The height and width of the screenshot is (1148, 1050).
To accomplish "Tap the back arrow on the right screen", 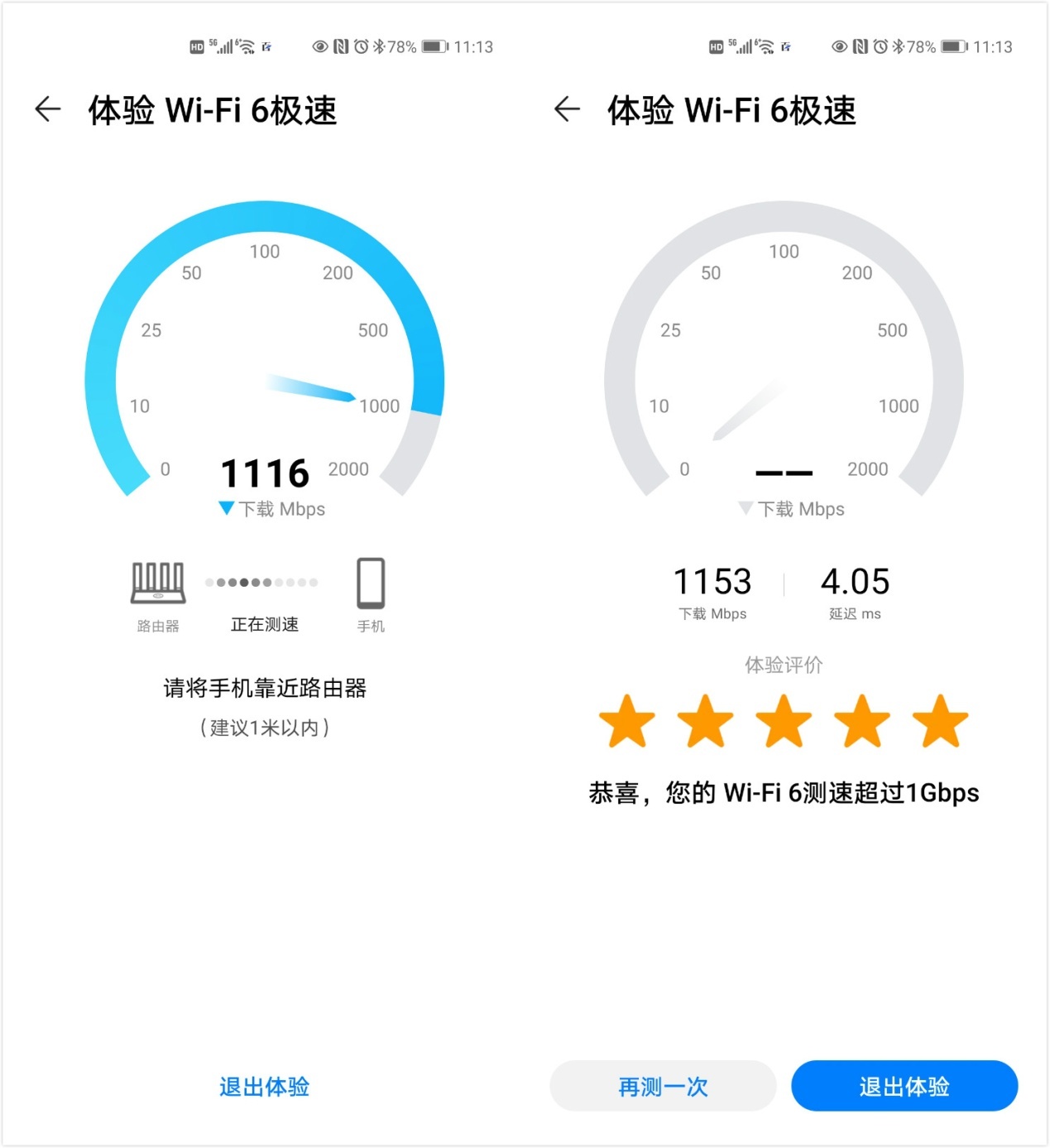I will point(568,109).
